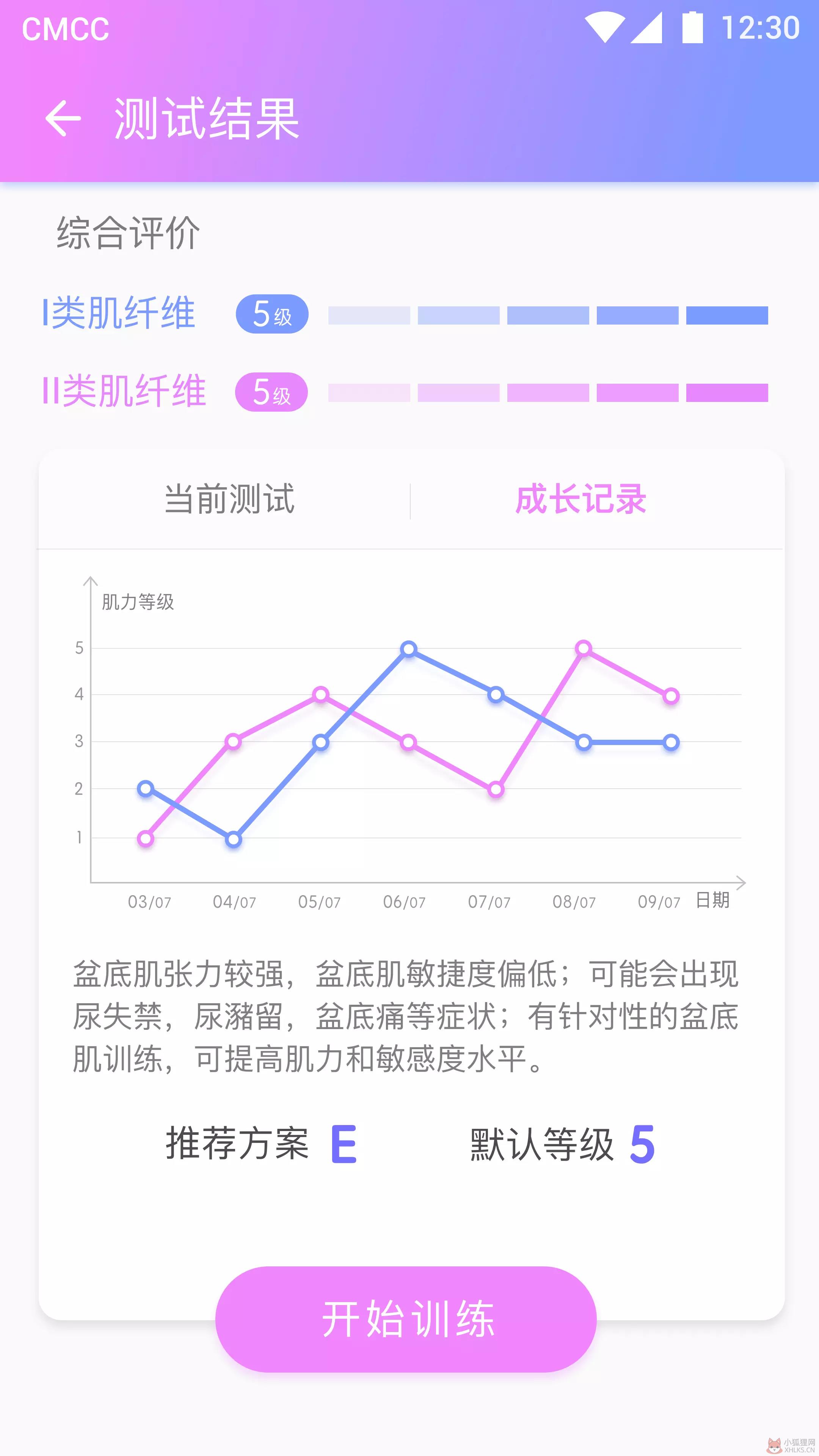
Task: Select the 成长记录 tab
Action: point(581,499)
